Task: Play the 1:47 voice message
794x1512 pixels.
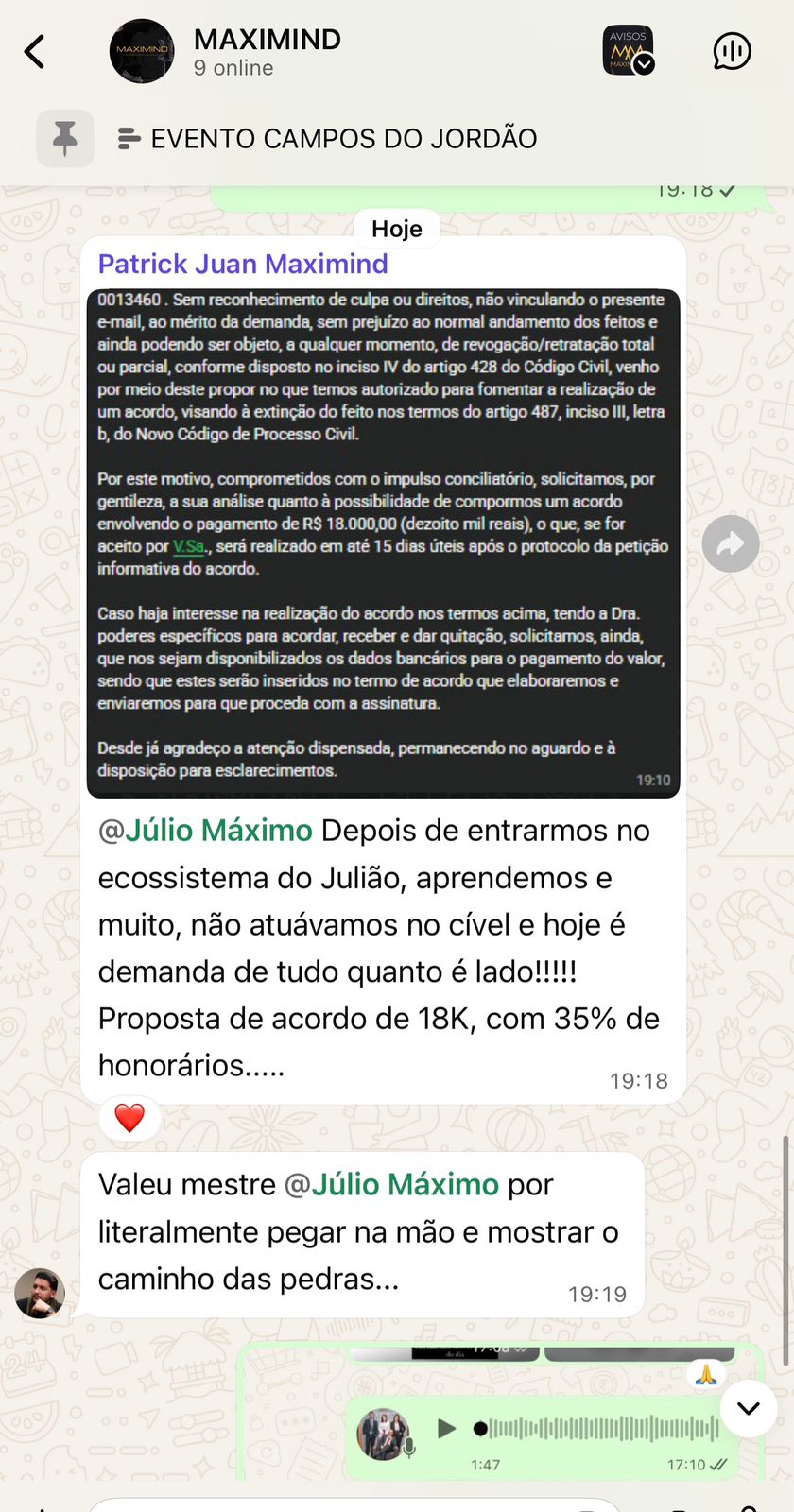Action: [446, 1428]
